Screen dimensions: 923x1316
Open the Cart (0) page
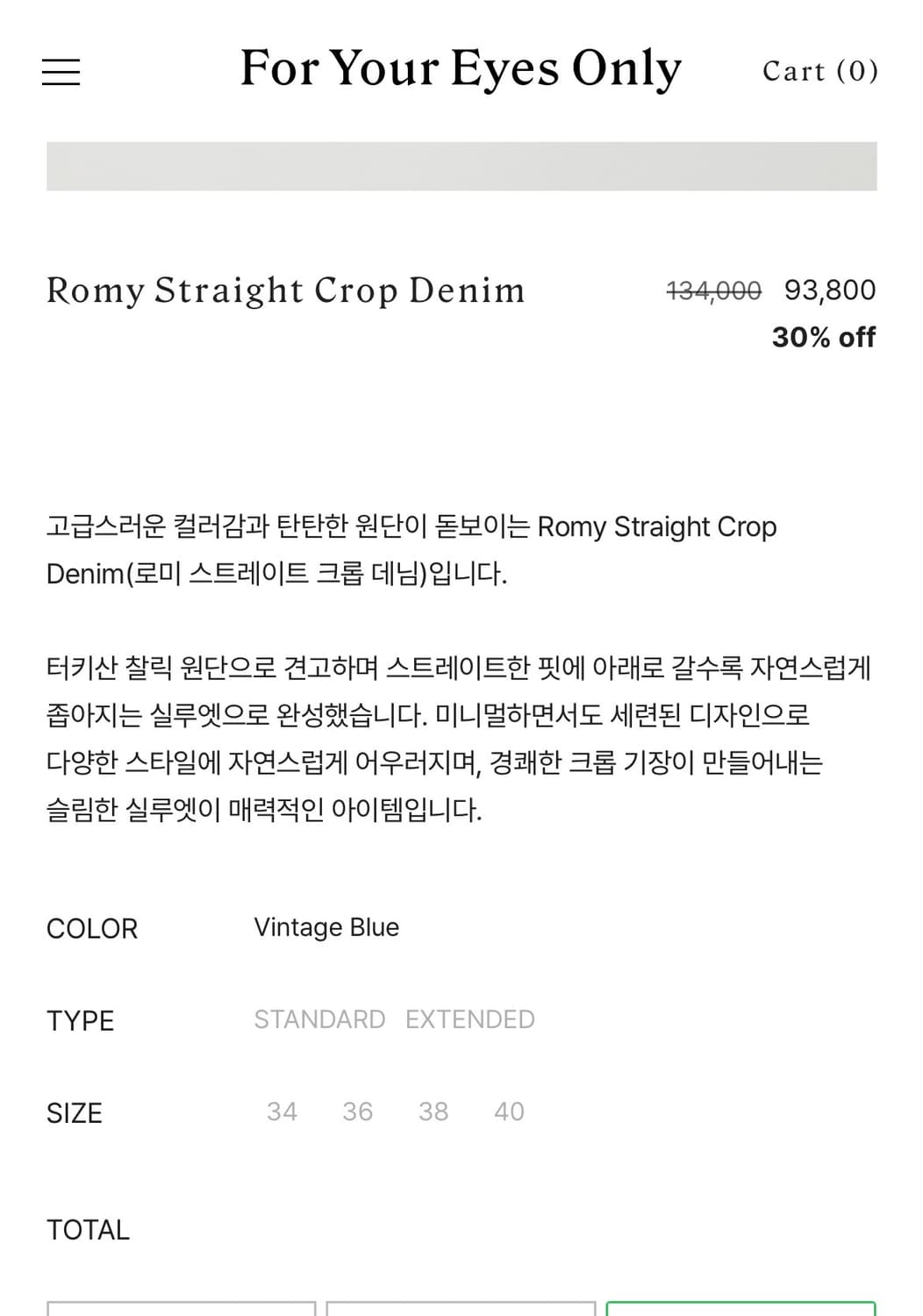coord(819,70)
